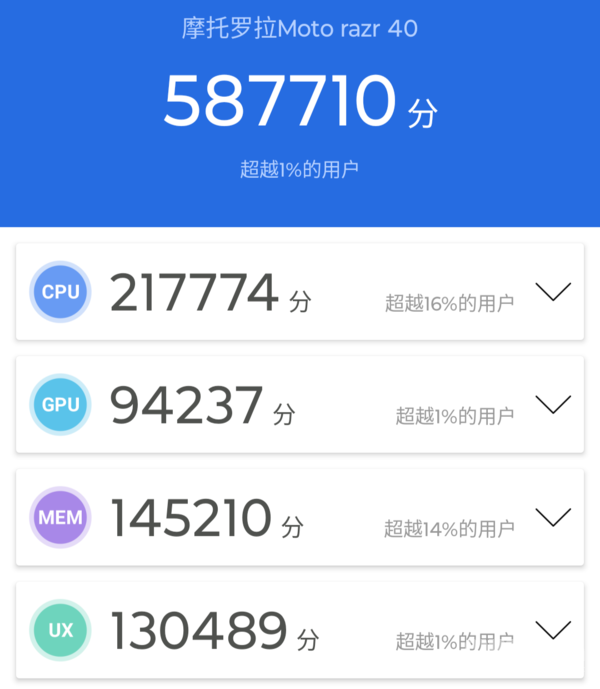Expand the GPU score breakdown
This screenshot has height=689, width=600.
pos(553,404)
